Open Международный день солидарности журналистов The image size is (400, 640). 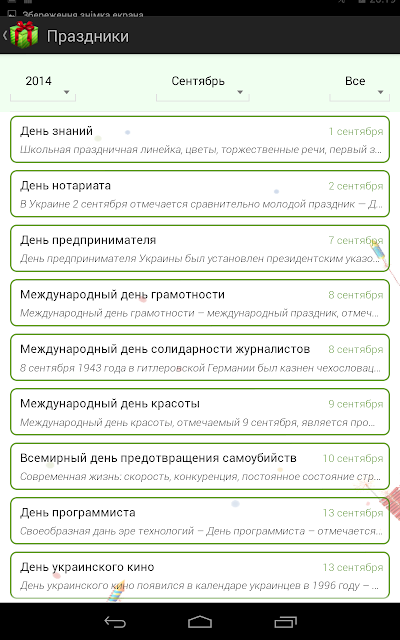tap(200, 357)
